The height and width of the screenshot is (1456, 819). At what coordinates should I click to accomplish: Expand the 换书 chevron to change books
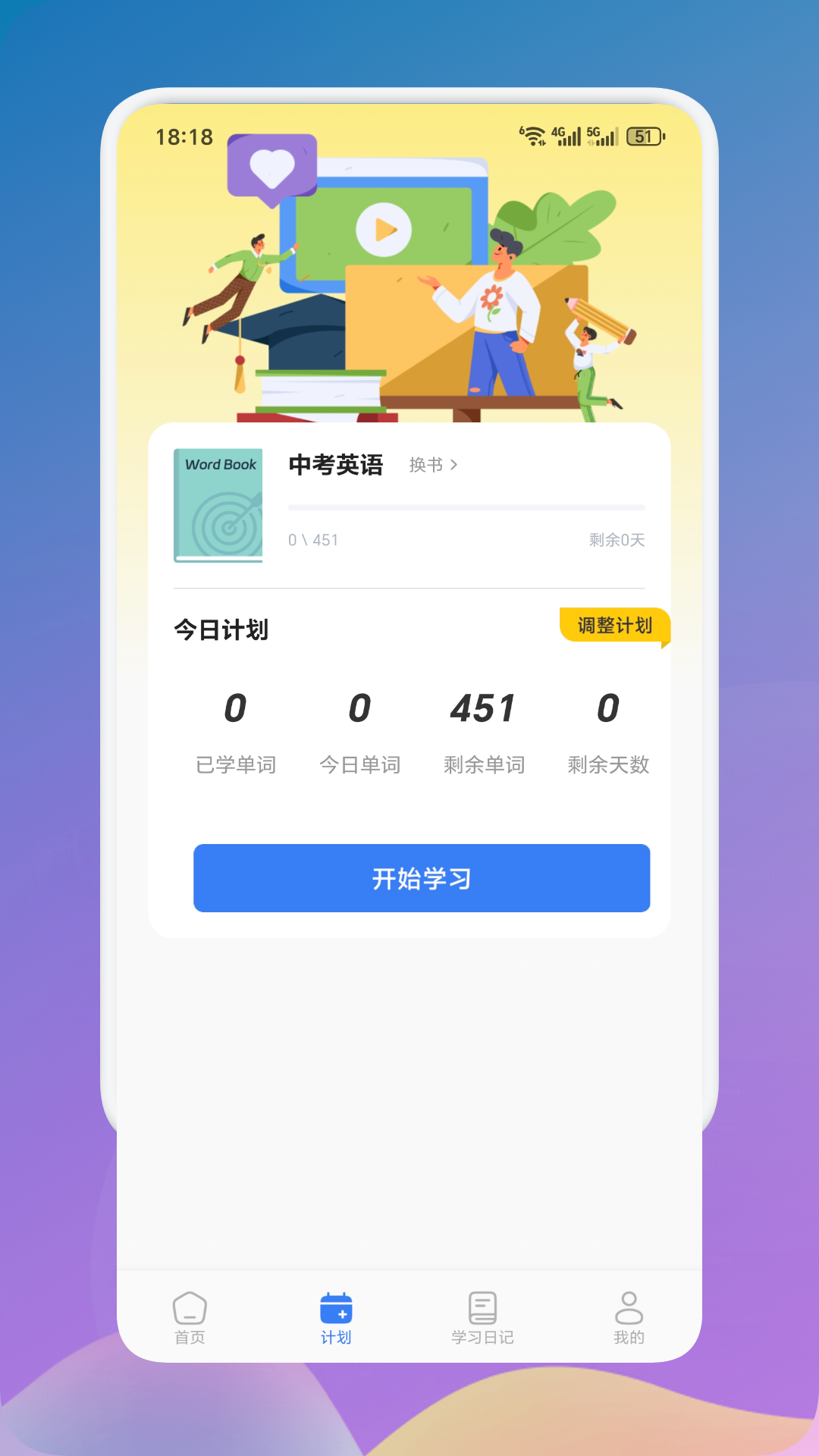tap(453, 464)
